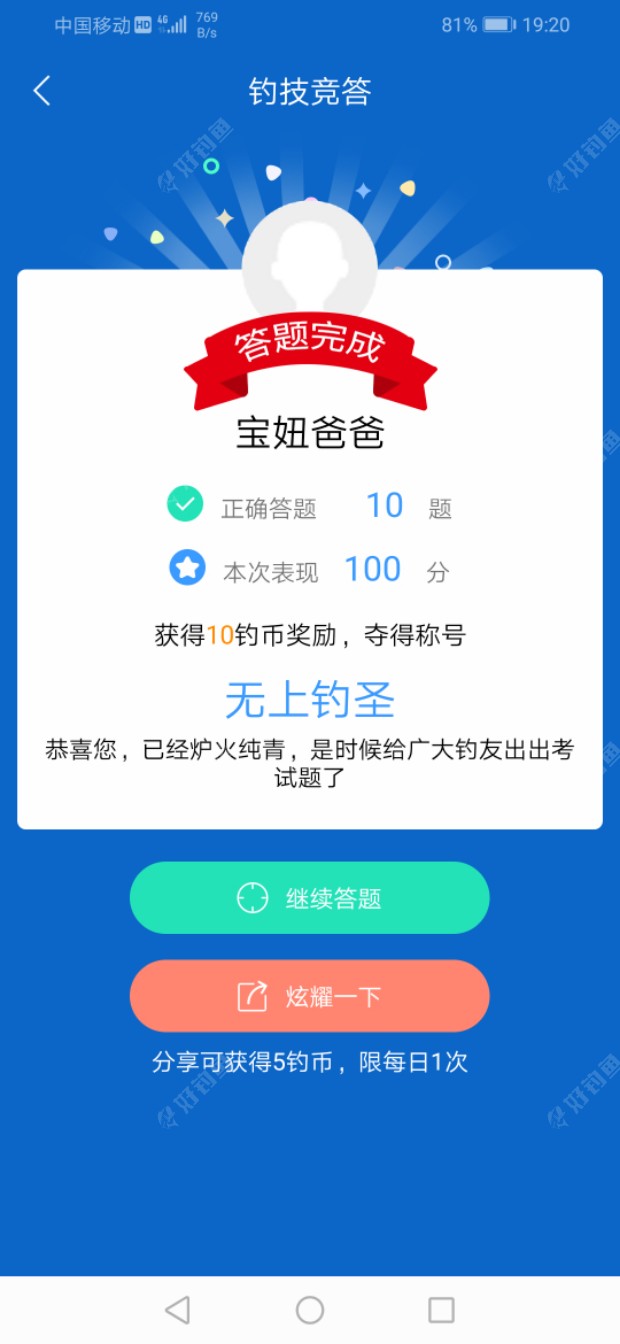Go back using the top-left arrow

pyautogui.click(x=41, y=91)
